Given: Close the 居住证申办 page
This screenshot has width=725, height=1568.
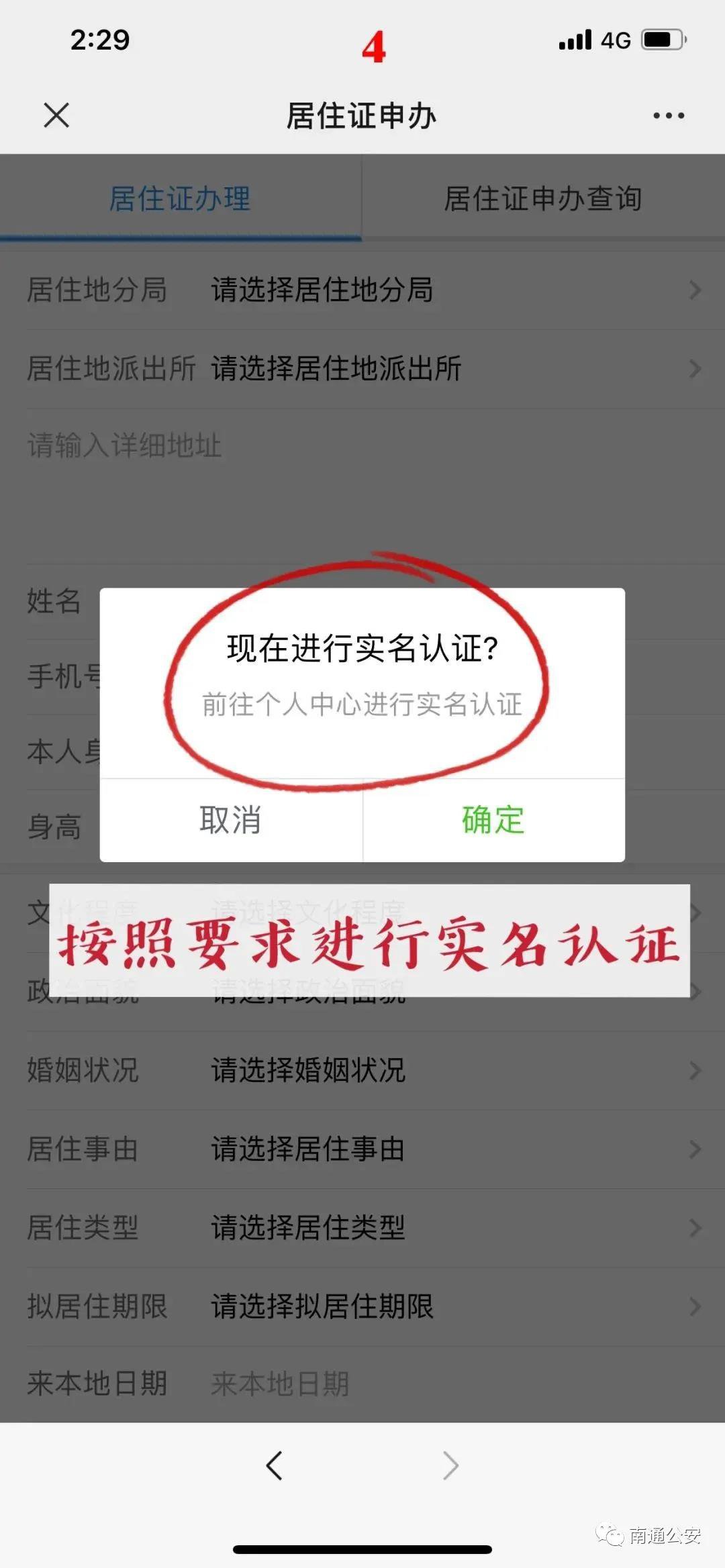Looking at the screenshot, I should 56,115.
